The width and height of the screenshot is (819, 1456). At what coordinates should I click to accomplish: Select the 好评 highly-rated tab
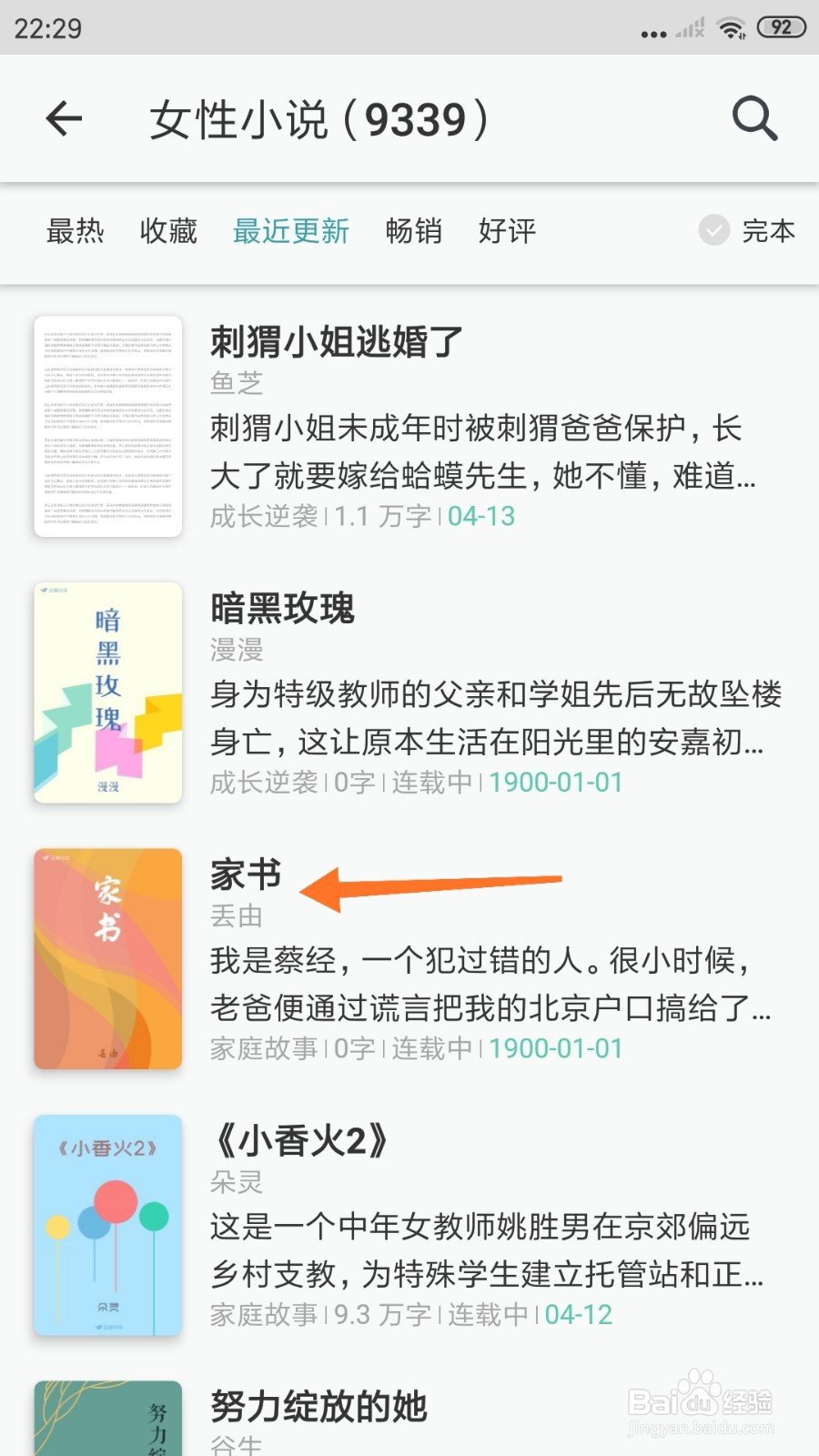pos(507,232)
